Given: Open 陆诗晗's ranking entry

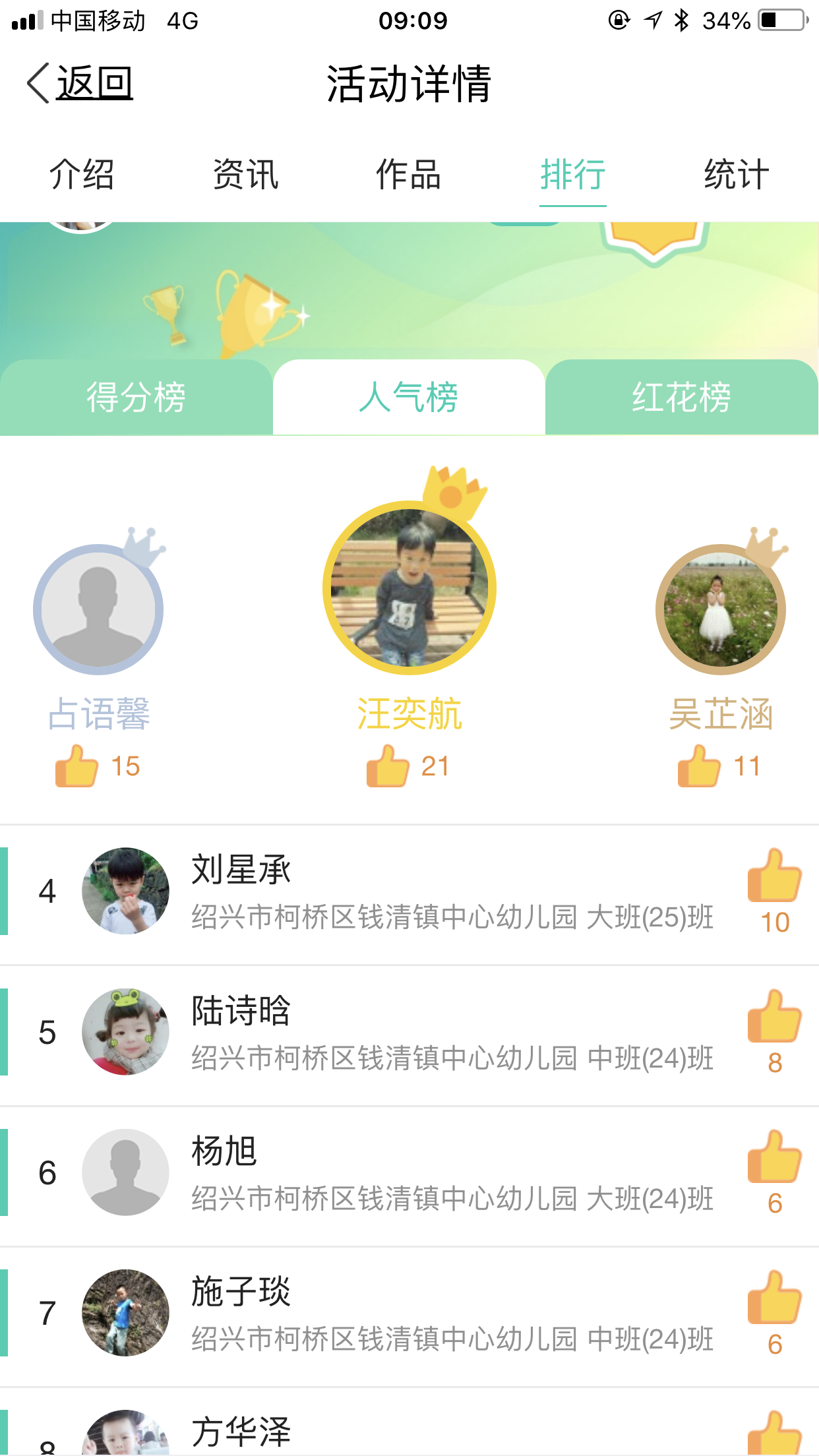Looking at the screenshot, I should [x=409, y=1032].
